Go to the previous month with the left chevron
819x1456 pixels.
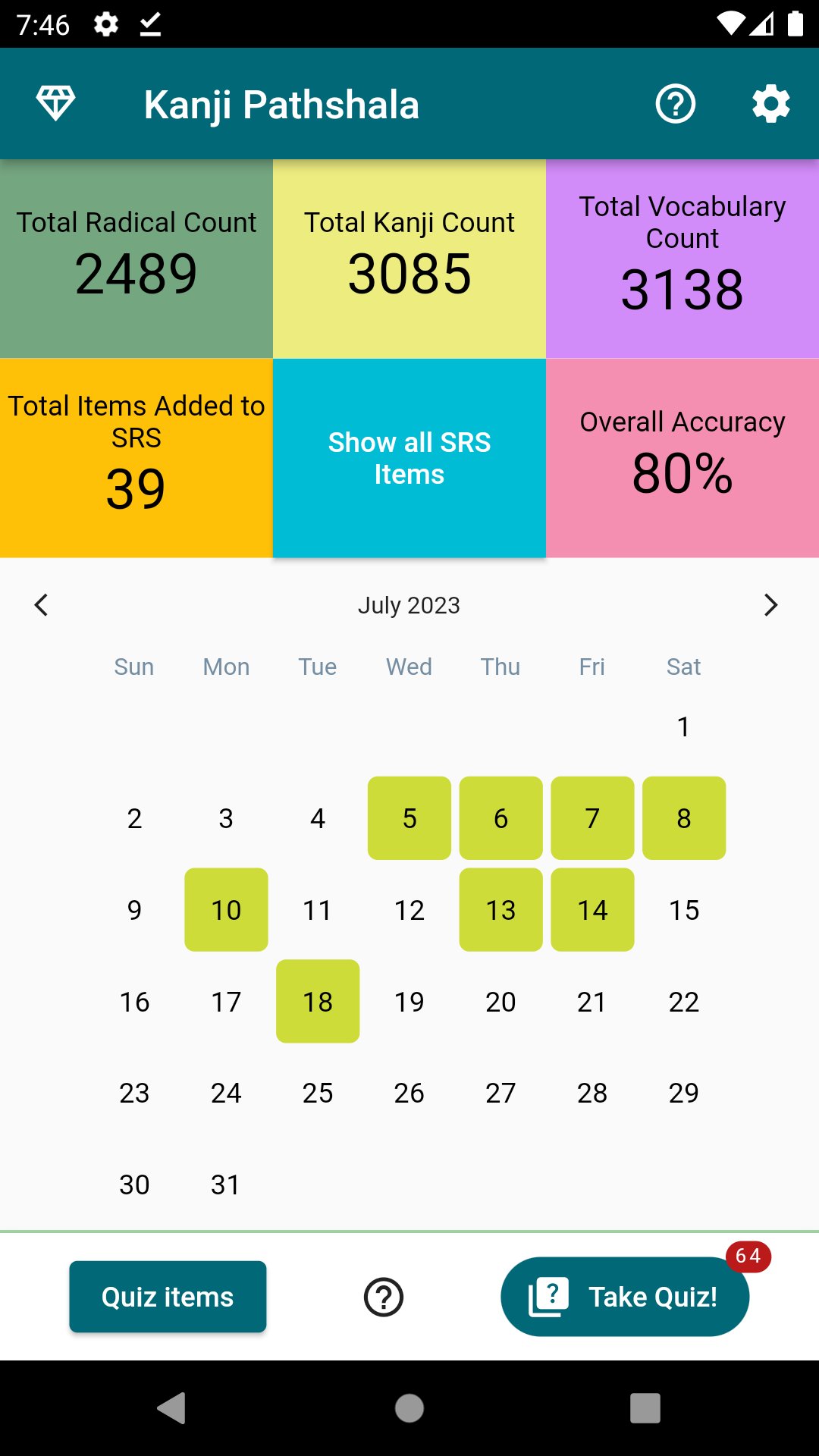(41, 605)
